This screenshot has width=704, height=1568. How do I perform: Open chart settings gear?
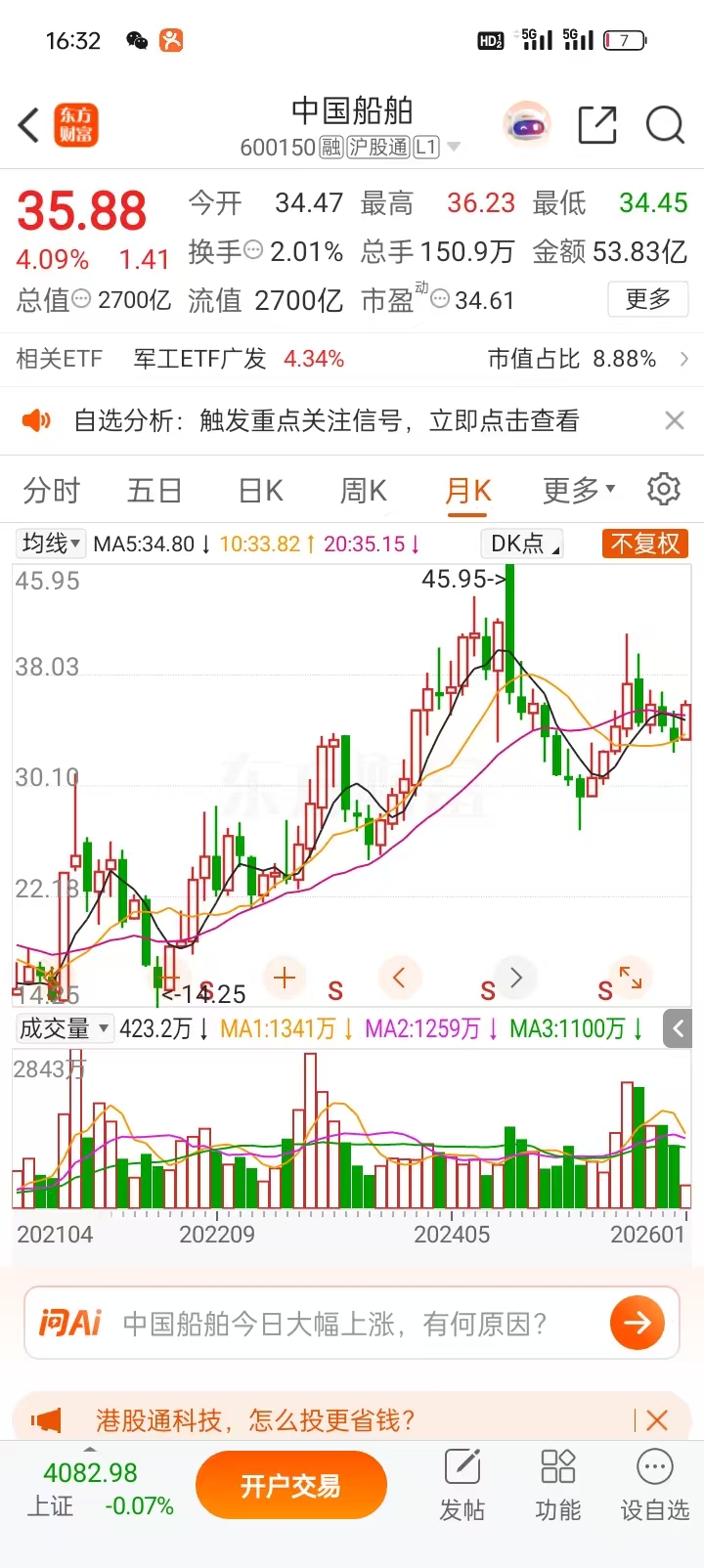tap(664, 489)
